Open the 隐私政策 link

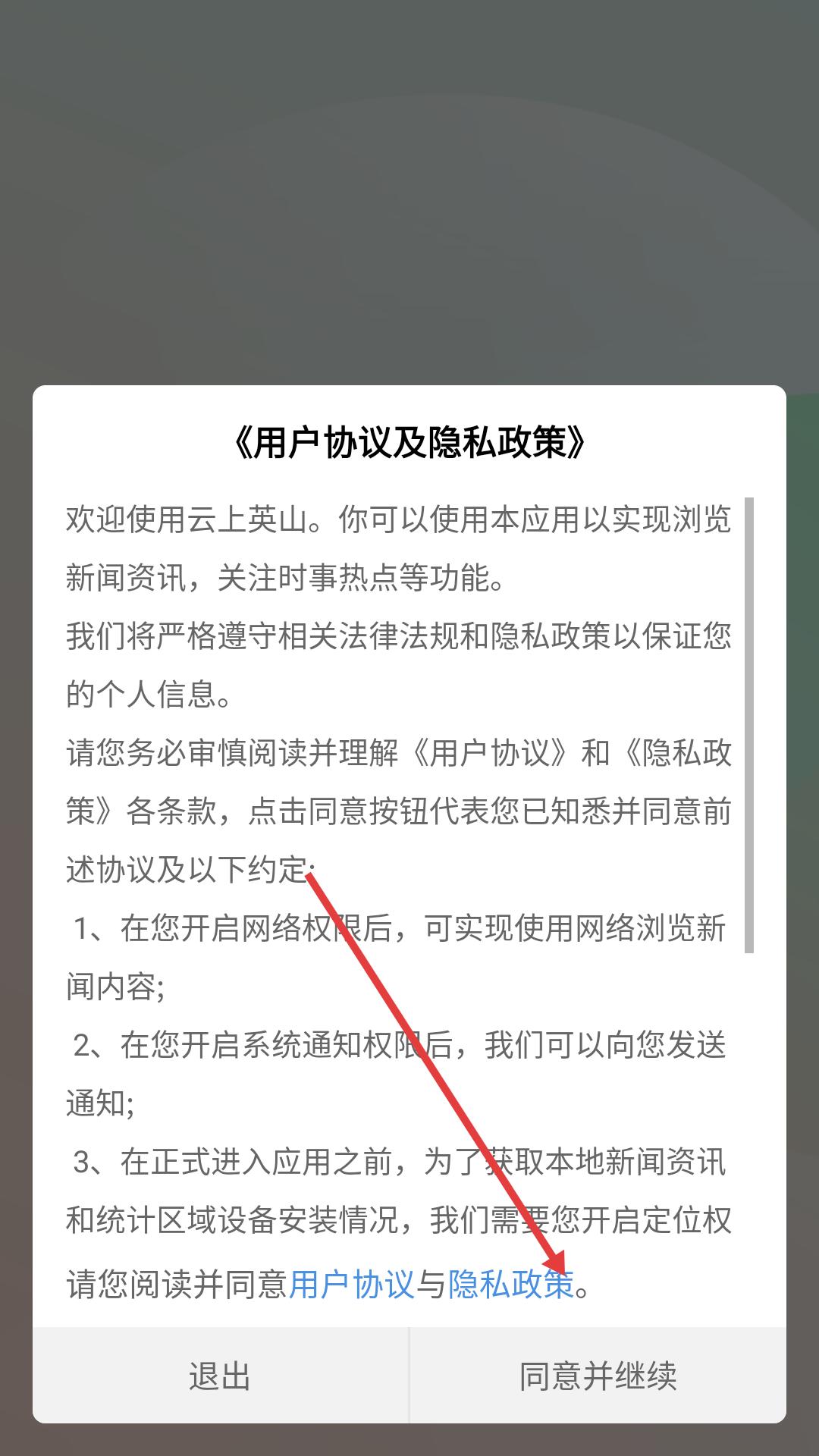click(510, 1285)
